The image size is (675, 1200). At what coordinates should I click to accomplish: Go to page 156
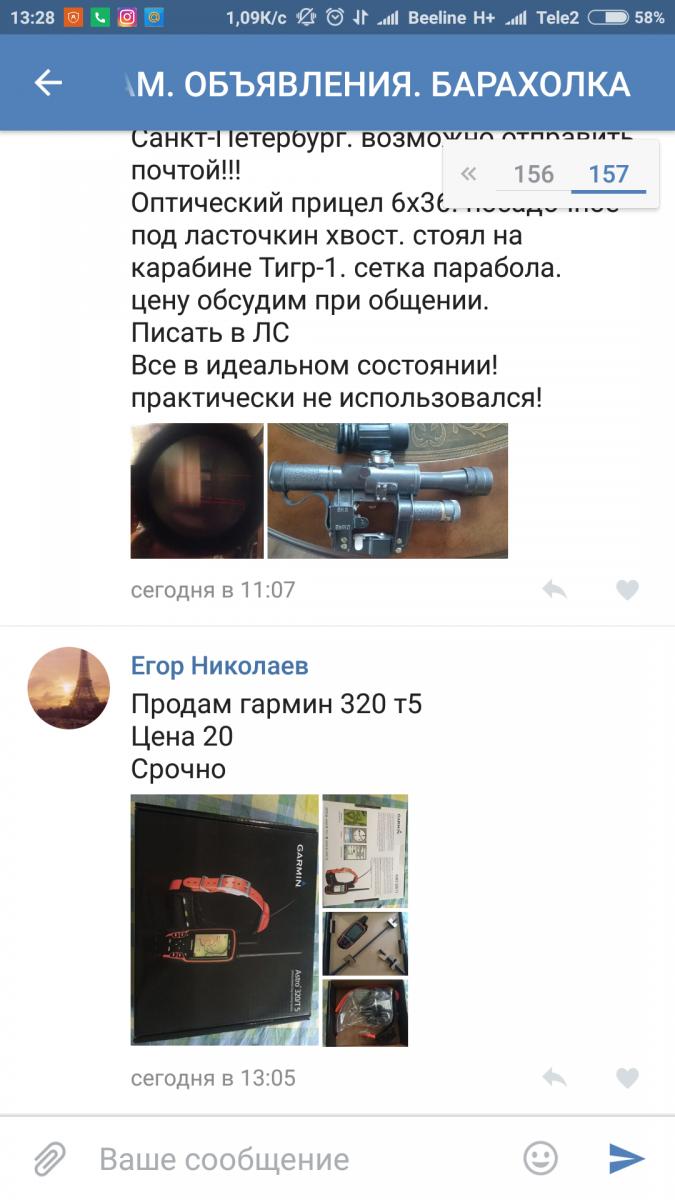pyautogui.click(x=533, y=174)
